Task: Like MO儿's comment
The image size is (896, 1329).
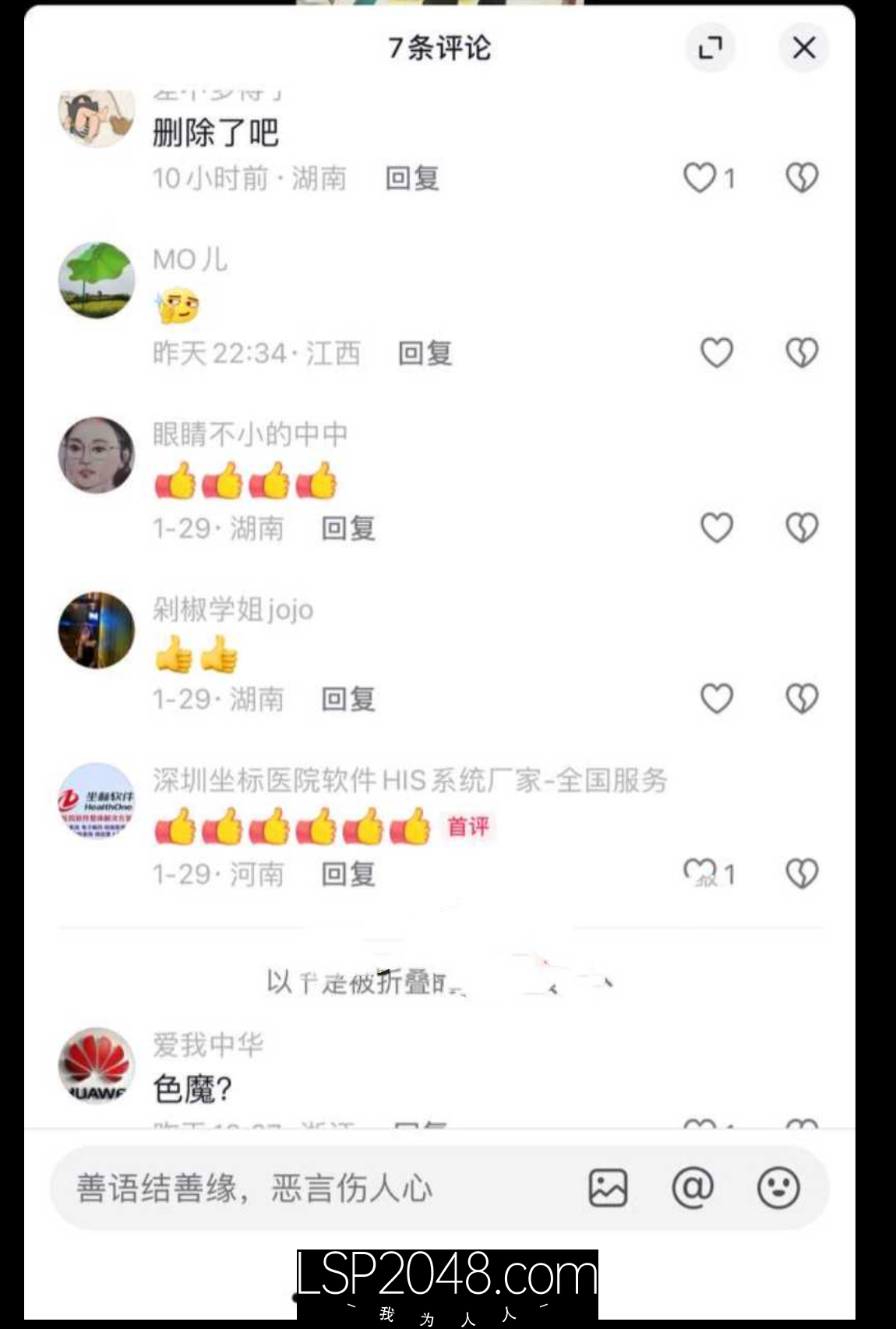Action: click(x=716, y=353)
